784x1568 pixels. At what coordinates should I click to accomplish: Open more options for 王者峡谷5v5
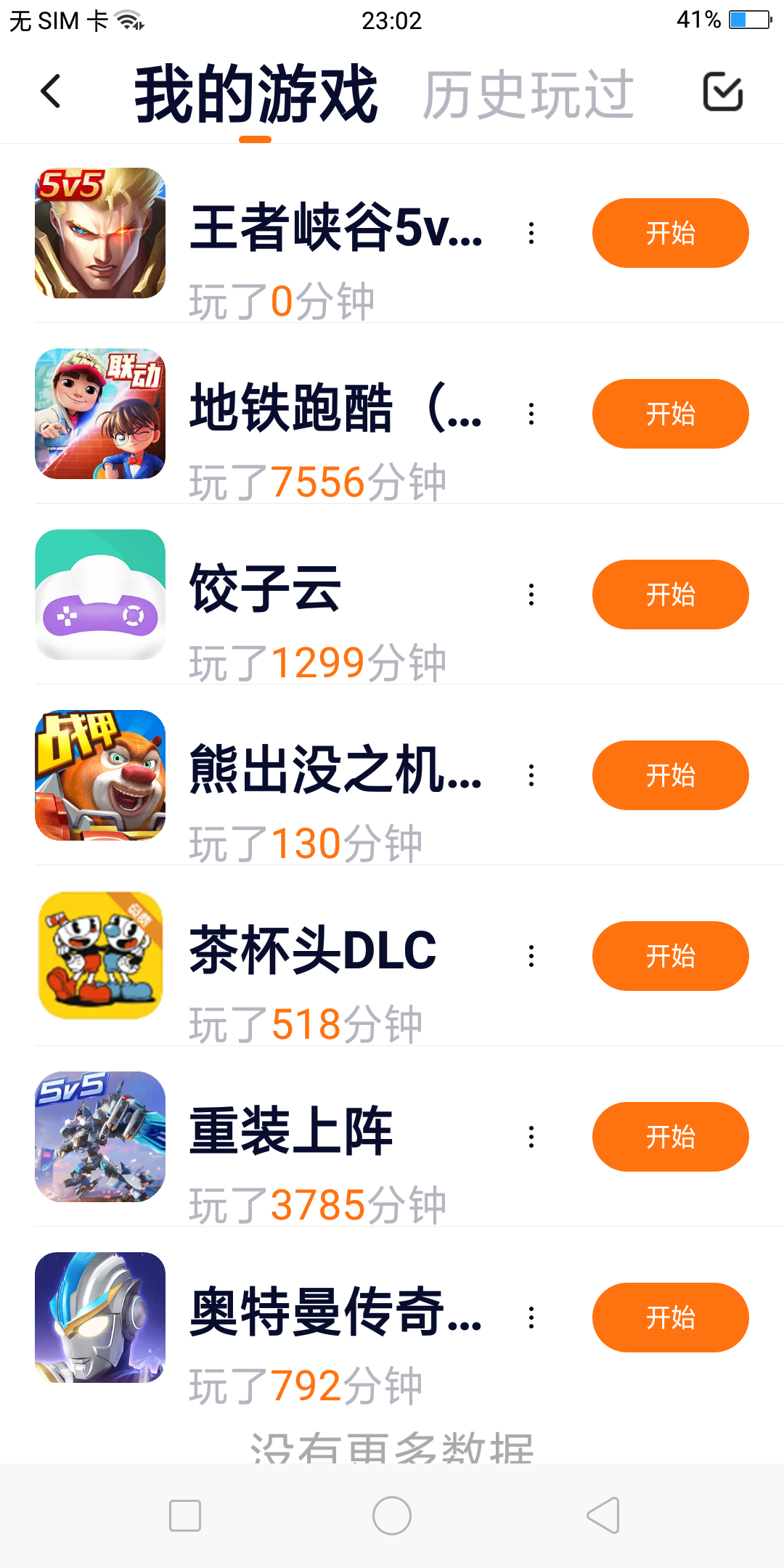pyautogui.click(x=531, y=233)
